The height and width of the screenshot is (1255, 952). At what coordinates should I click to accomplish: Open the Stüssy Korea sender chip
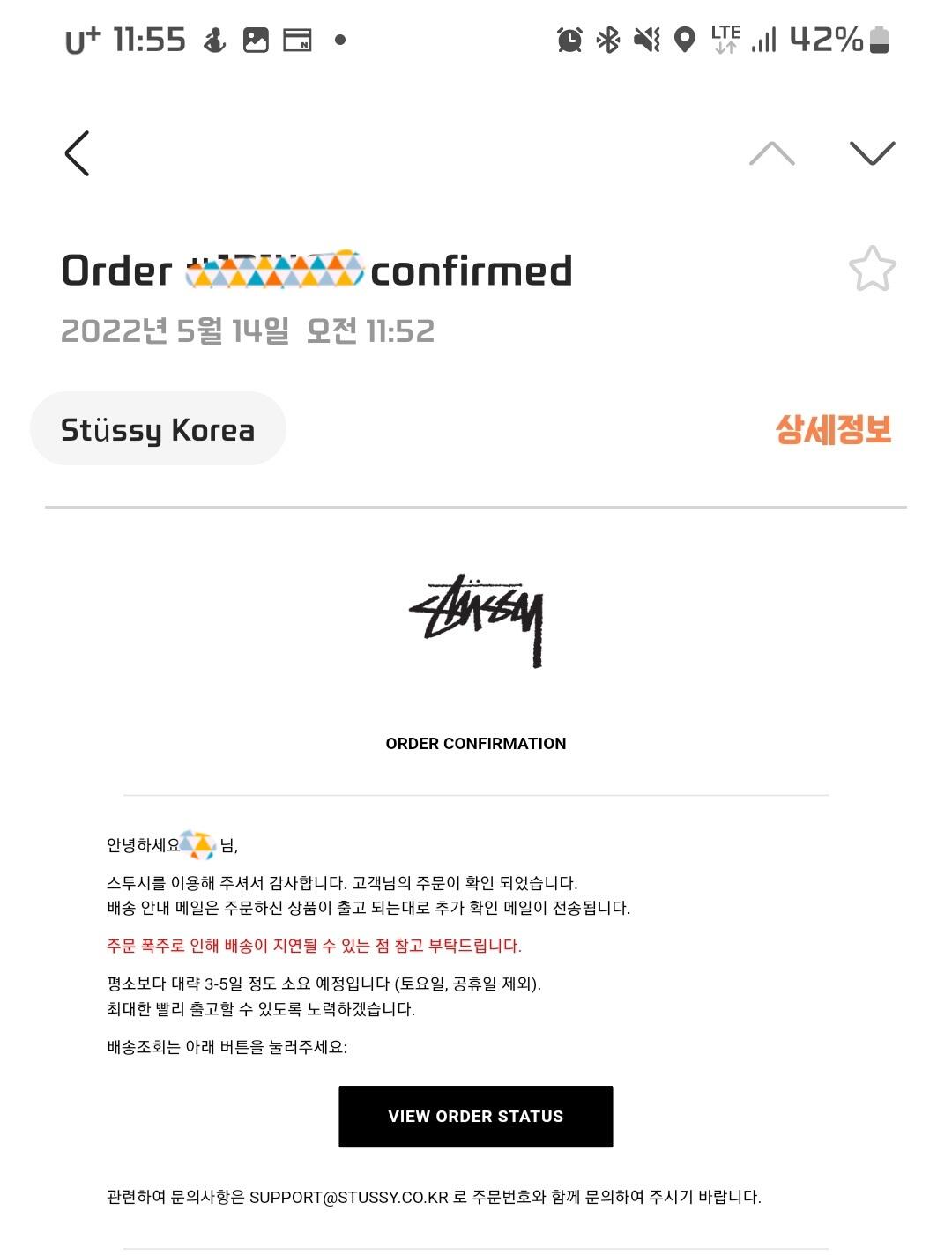158,429
